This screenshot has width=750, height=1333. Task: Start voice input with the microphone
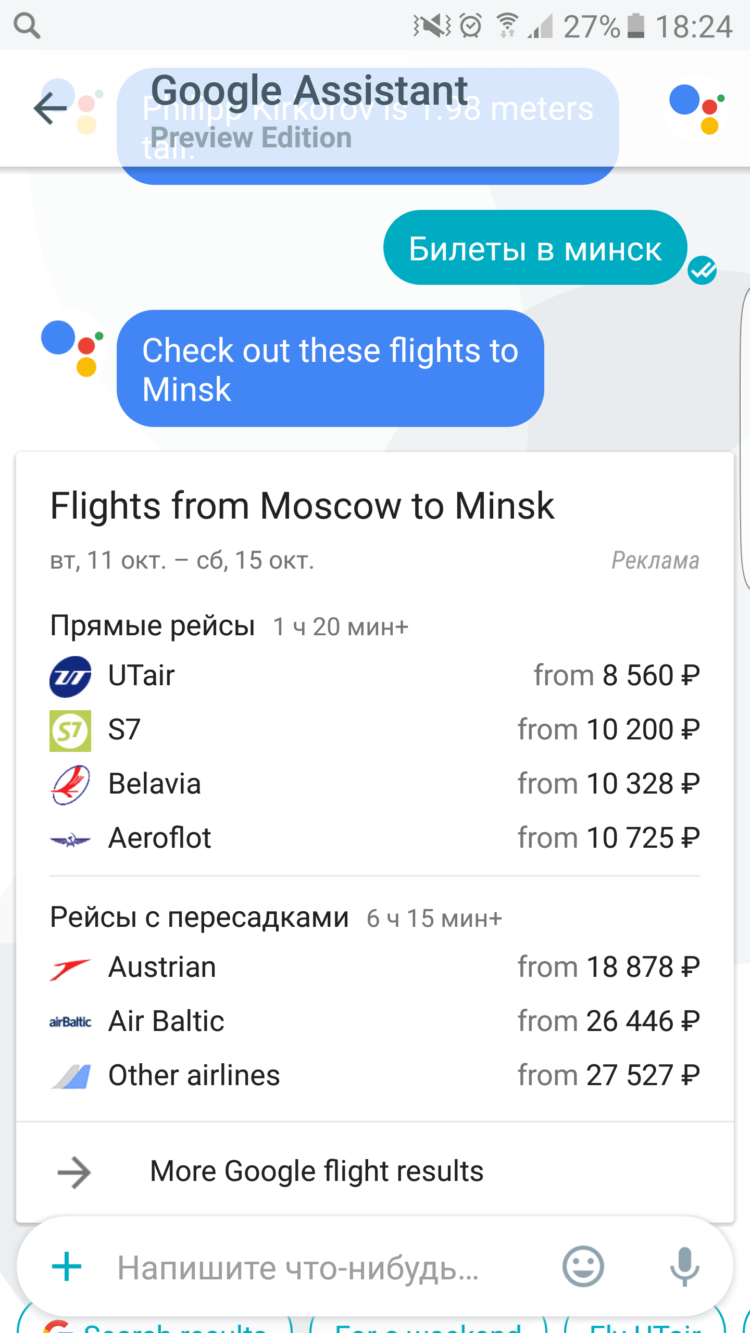[684, 1267]
